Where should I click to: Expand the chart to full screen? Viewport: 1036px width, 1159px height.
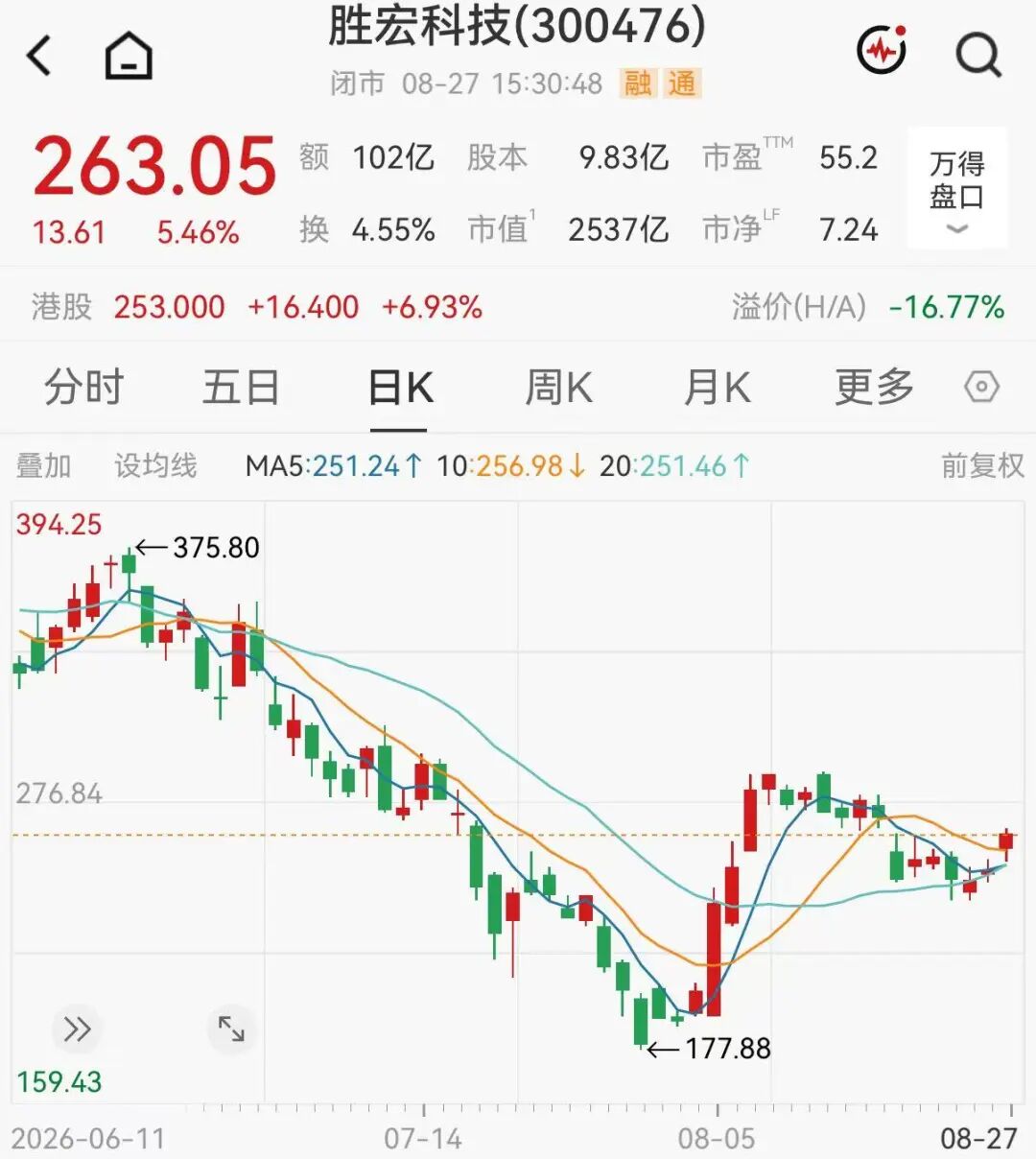[231, 1029]
